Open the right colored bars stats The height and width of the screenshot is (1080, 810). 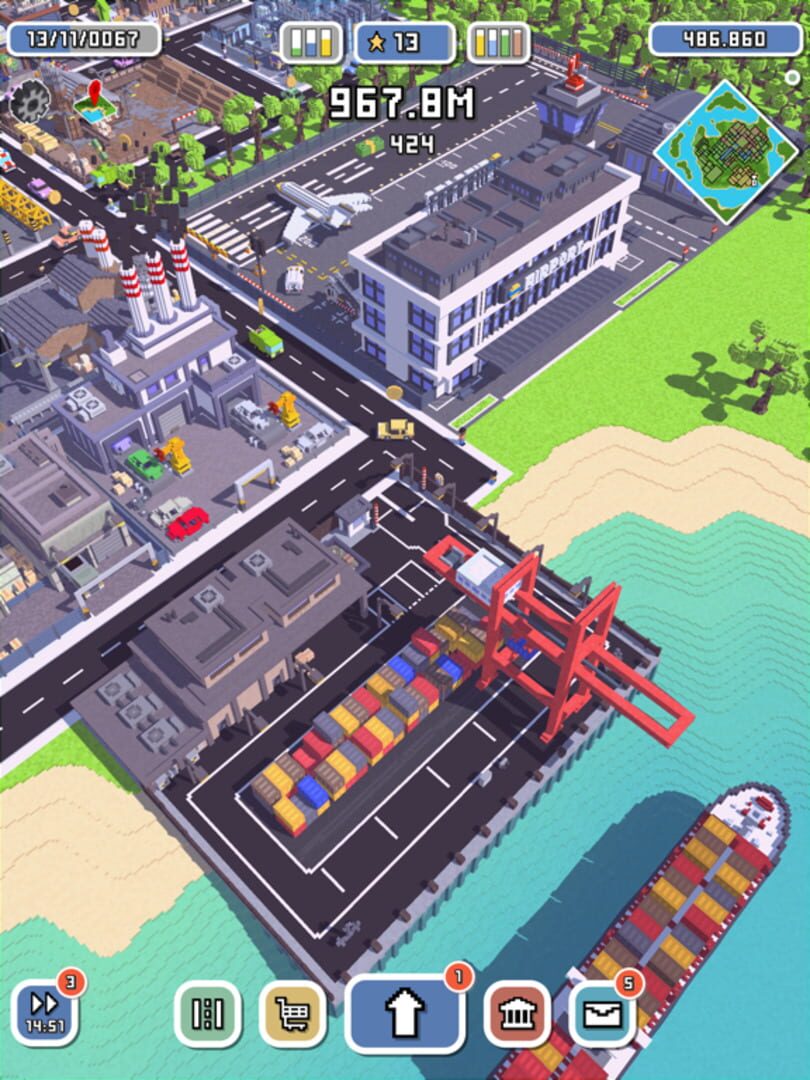pos(498,42)
